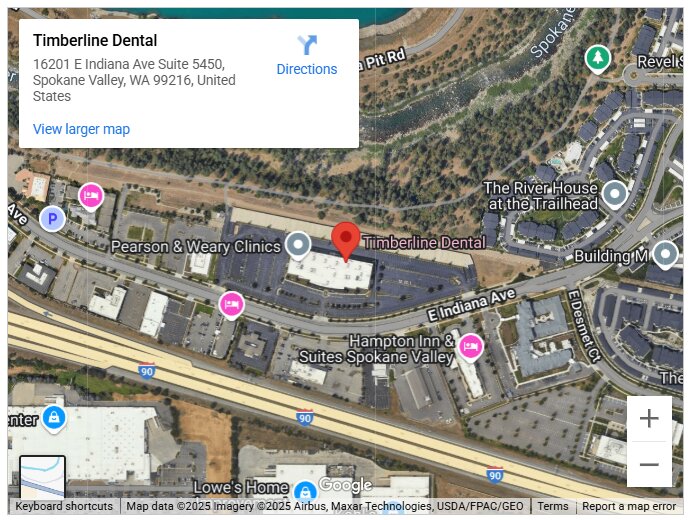Select The River House at the Trailhead marker
Image resolution: width=691 pixels, height=520 pixels.
[x=613, y=193]
